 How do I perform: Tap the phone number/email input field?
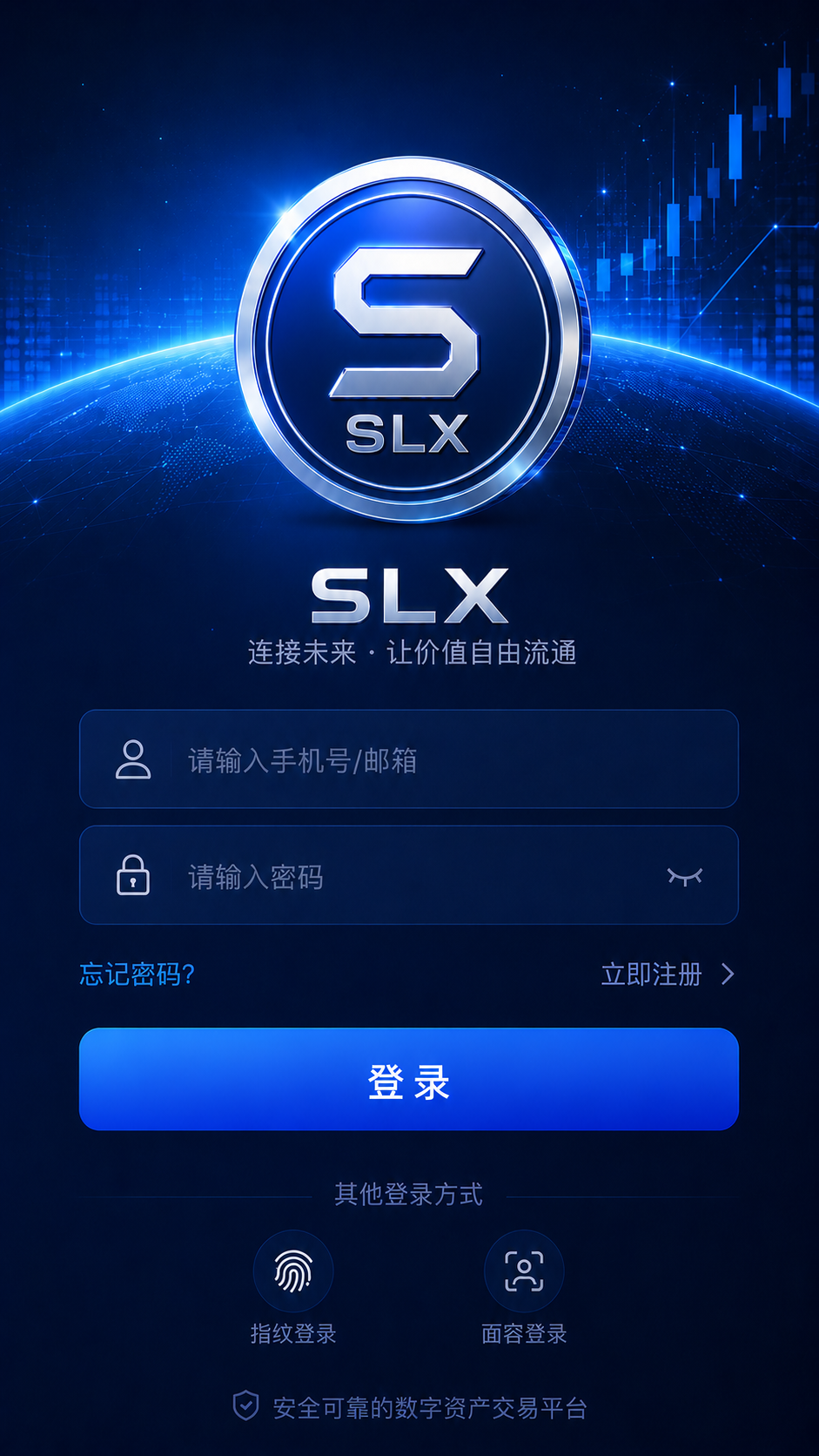(x=409, y=759)
